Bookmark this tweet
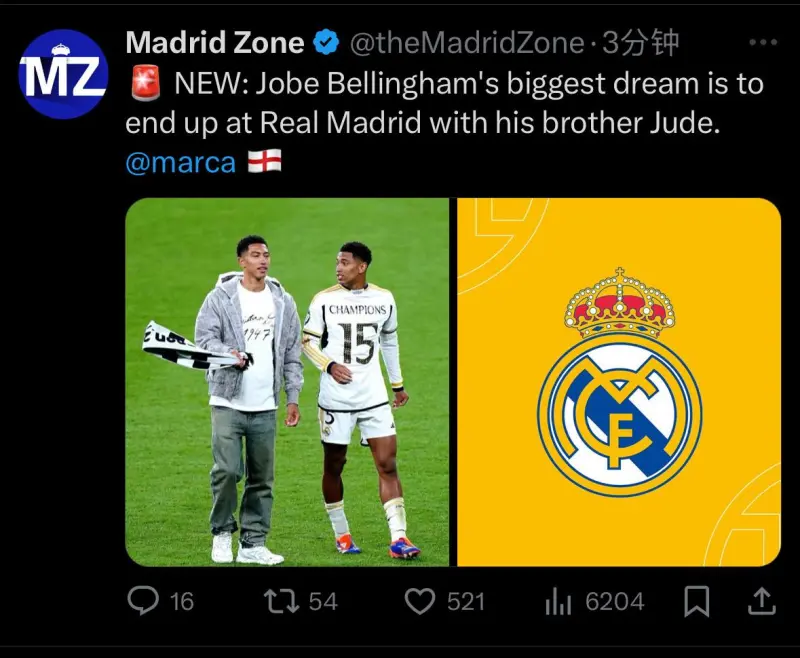The height and width of the screenshot is (658, 800). click(696, 601)
